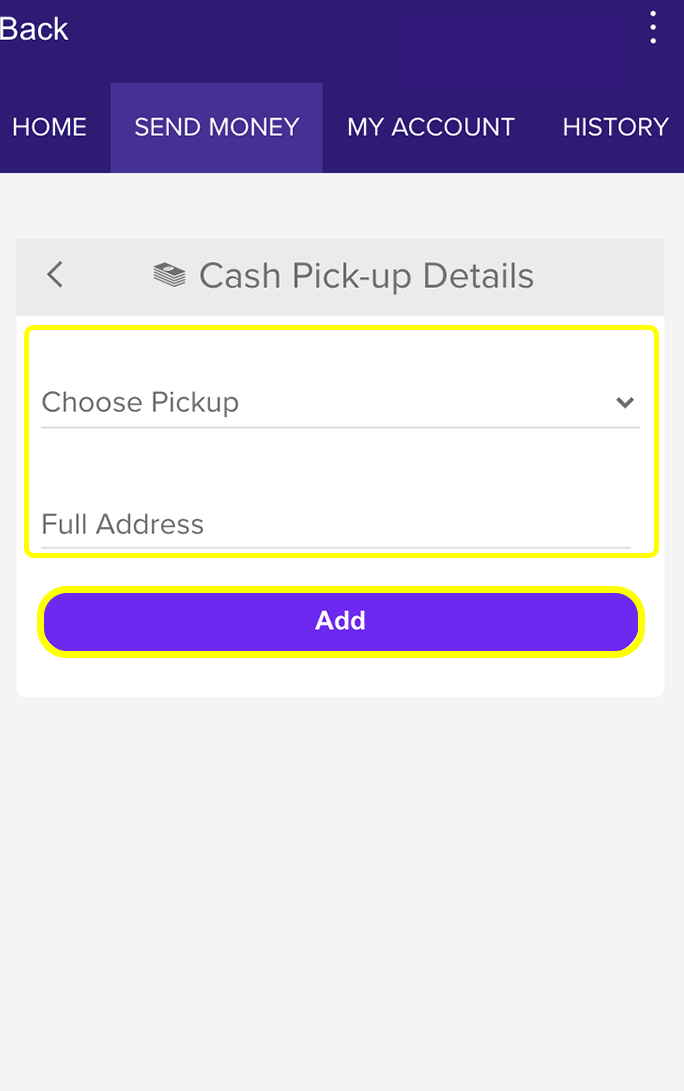Switch to the HOME tab
The image size is (684, 1091).
50,127
